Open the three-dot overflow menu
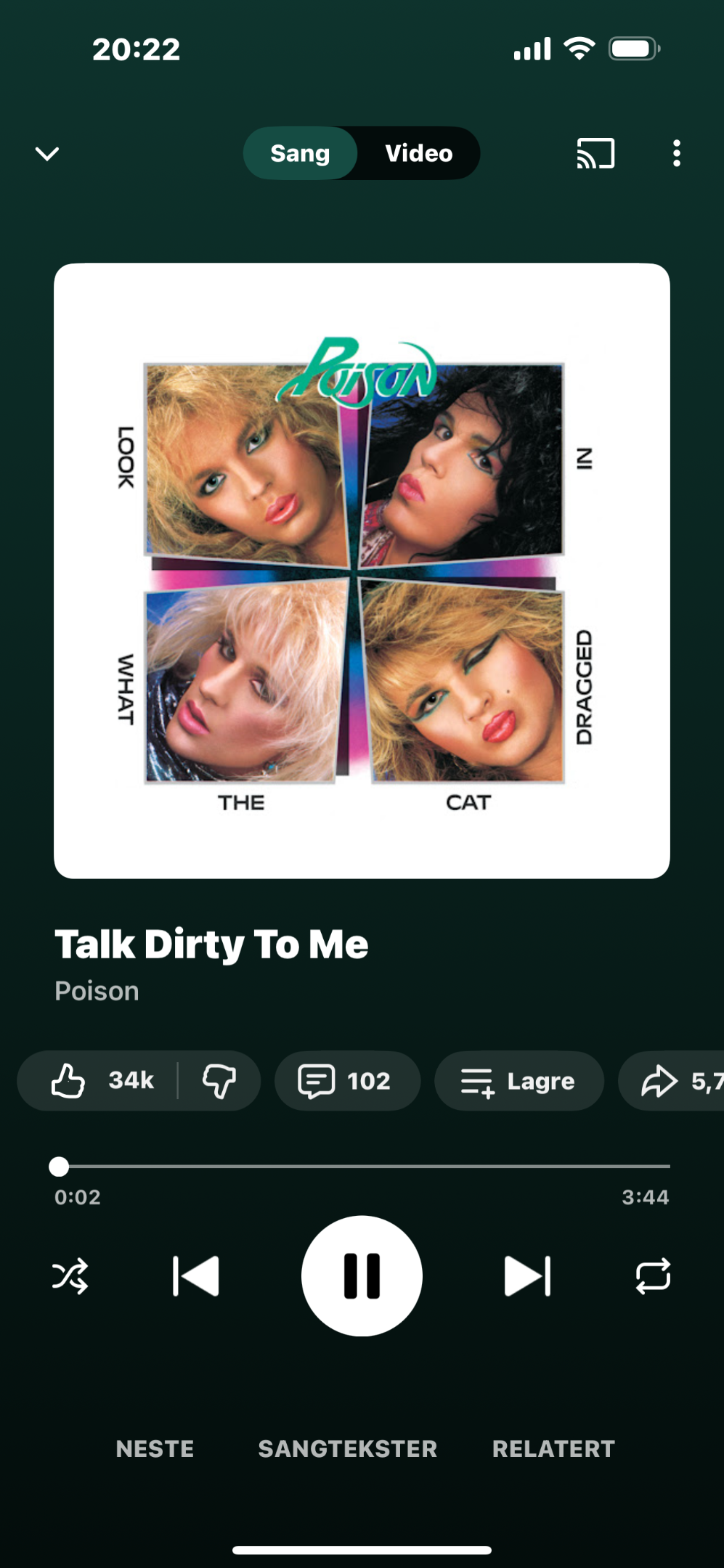Image resolution: width=724 pixels, height=1568 pixels. [x=676, y=153]
